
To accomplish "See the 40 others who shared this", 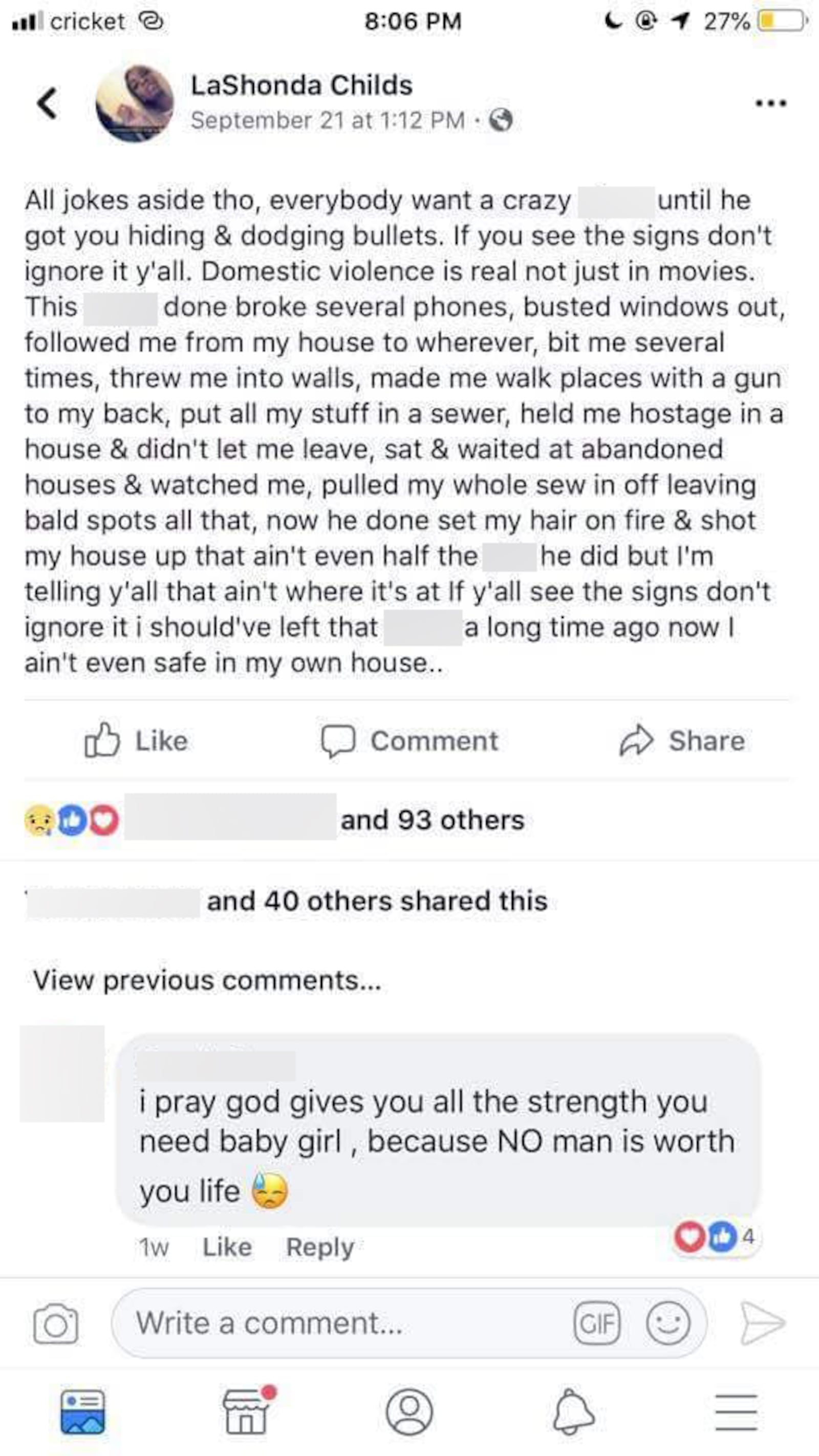I will (x=377, y=901).
